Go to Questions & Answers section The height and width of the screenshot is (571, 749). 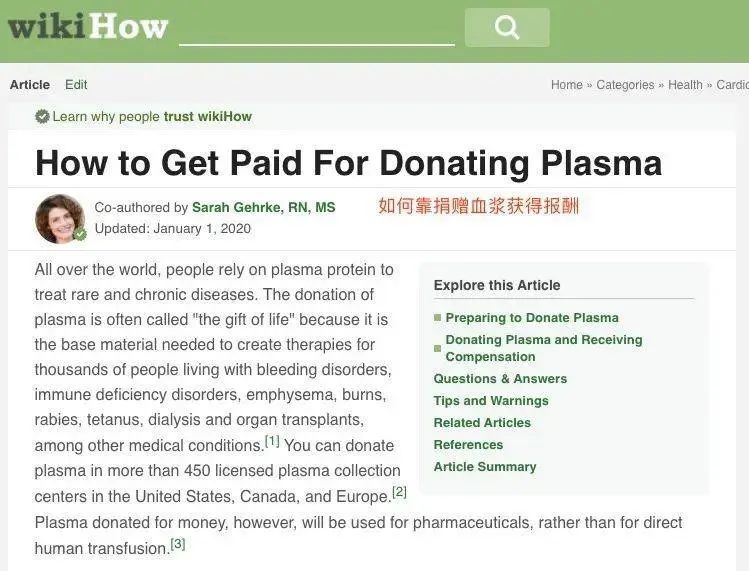click(500, 379)
